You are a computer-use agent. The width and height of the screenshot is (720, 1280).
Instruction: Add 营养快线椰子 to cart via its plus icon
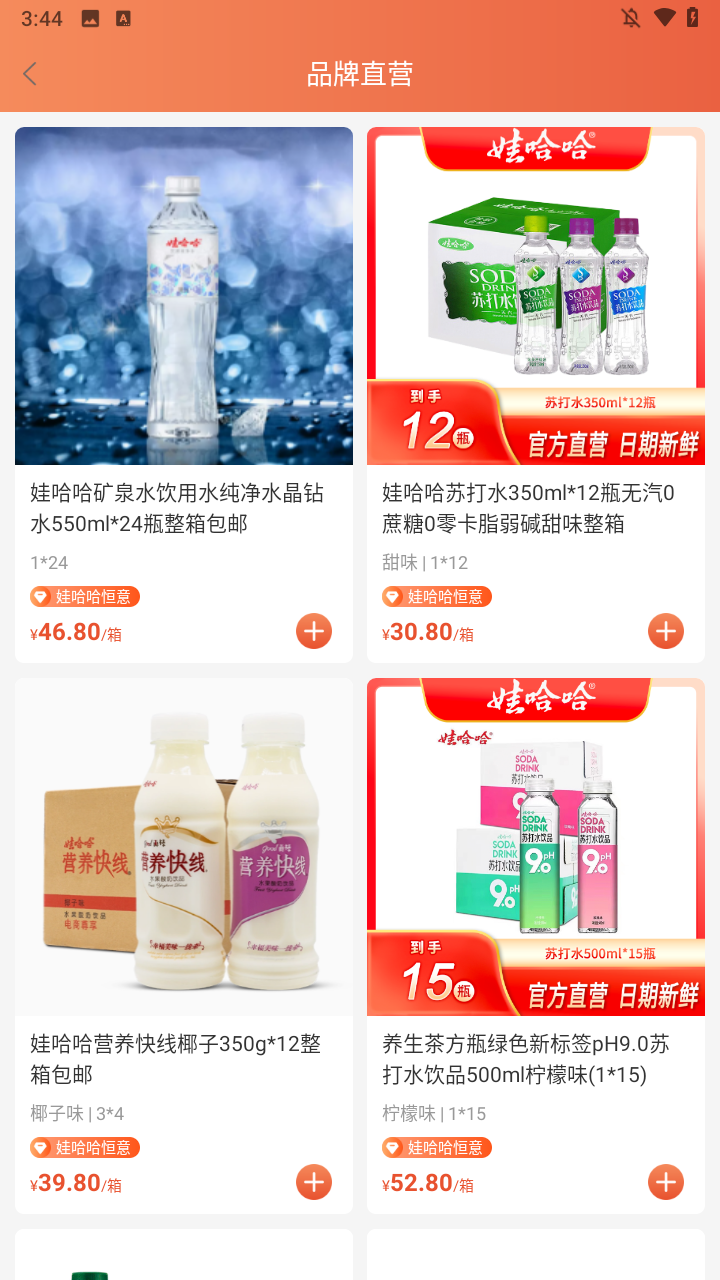pyautogui.click(x=313, y=1182)
